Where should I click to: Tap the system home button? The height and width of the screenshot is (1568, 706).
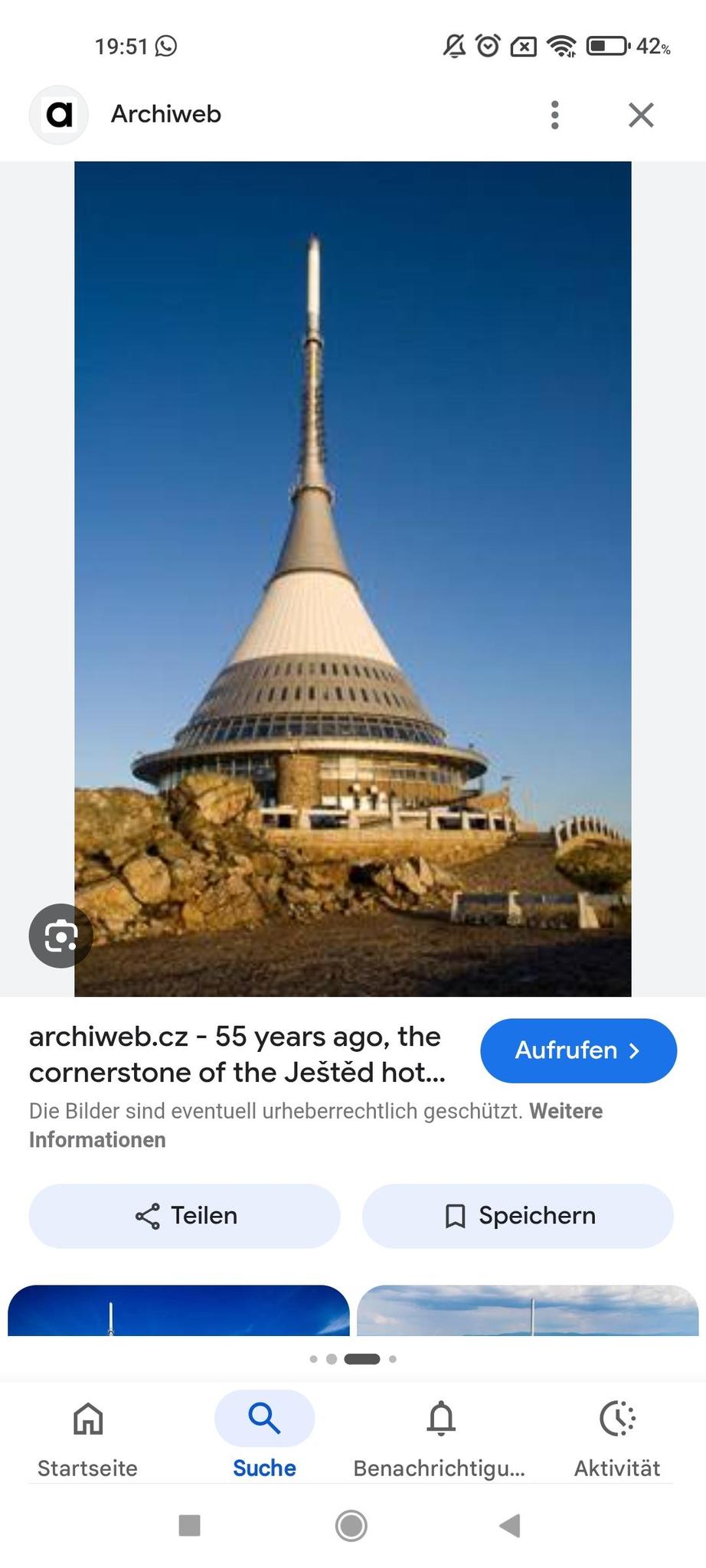(x=351, y=1525)
